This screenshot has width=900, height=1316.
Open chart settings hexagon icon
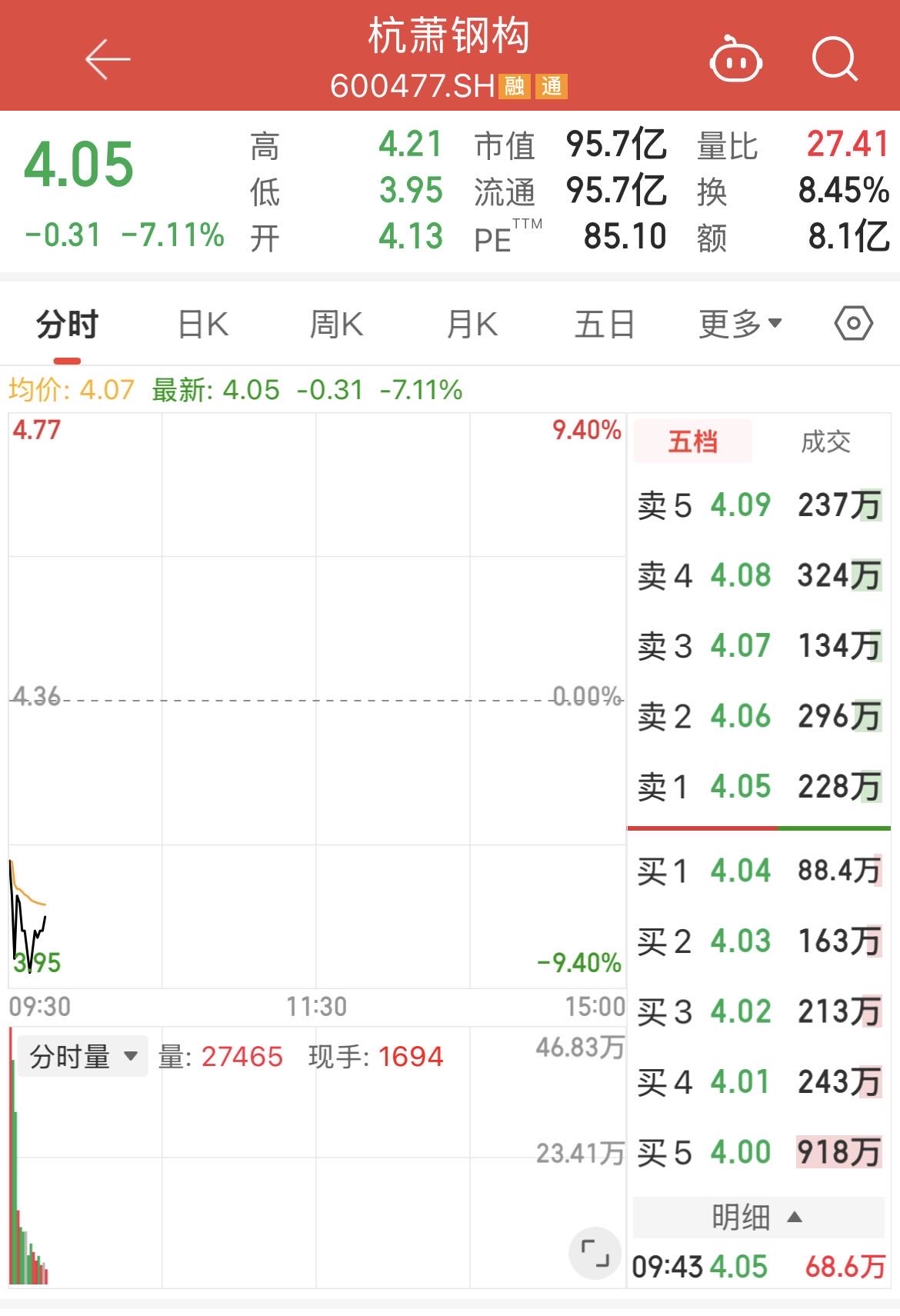pos(853,324)
